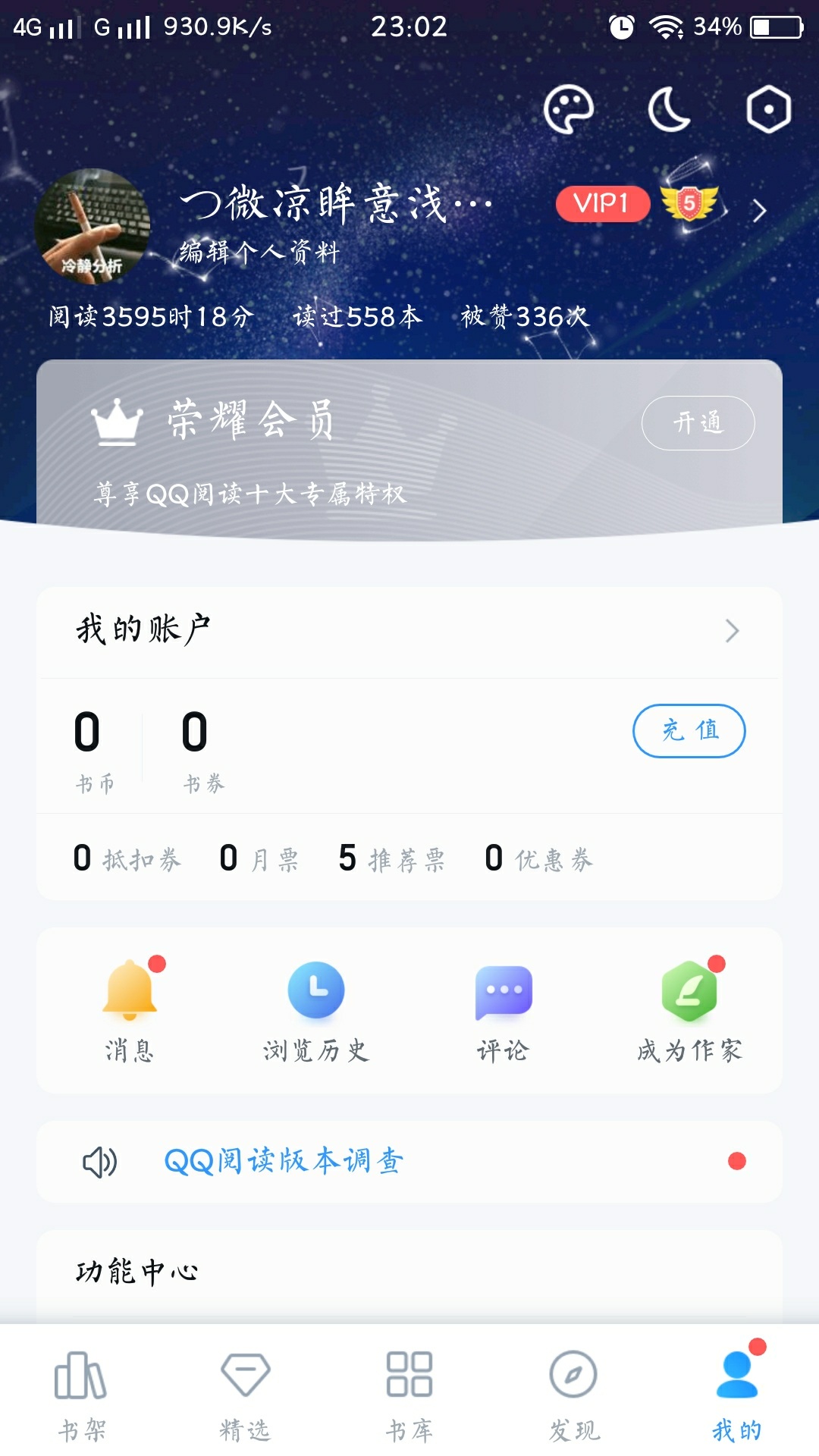Tap the profile avatar picture

pos(93,226)
